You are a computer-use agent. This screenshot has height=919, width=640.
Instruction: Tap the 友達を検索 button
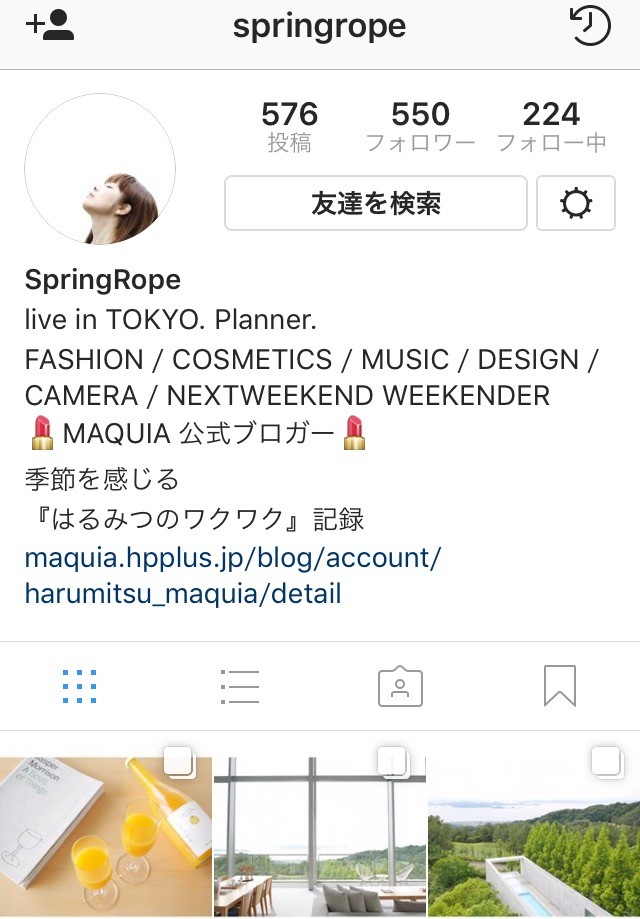coord(375,203)
